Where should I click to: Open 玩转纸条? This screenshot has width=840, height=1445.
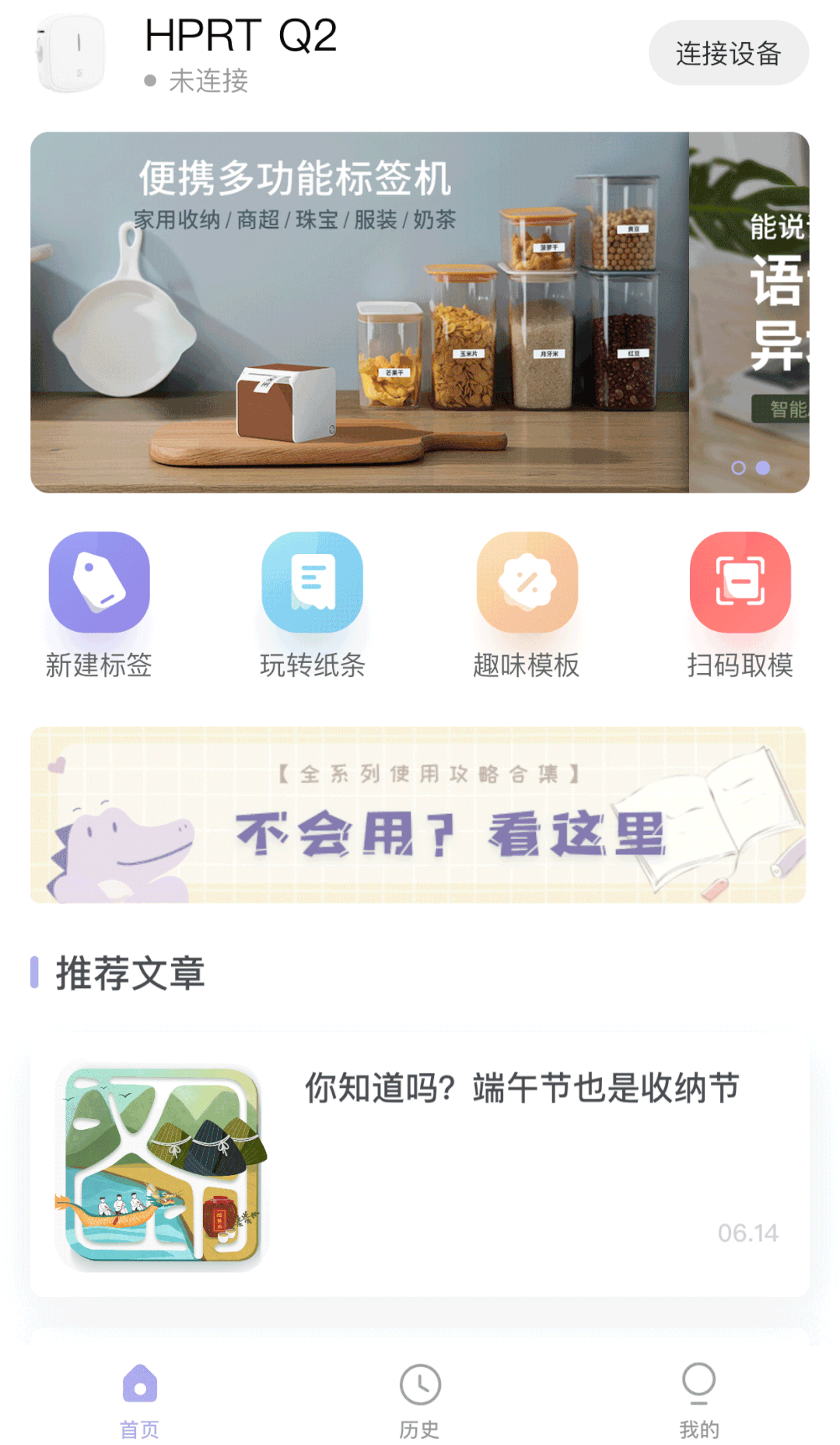[x=312, y=584]
